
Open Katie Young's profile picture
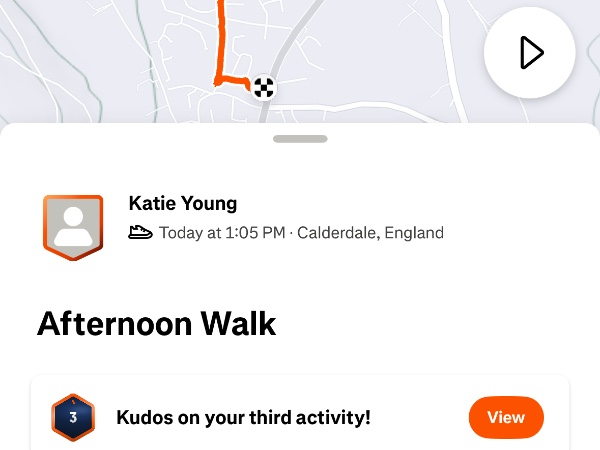pyautogui.click(x=72, y=227)
